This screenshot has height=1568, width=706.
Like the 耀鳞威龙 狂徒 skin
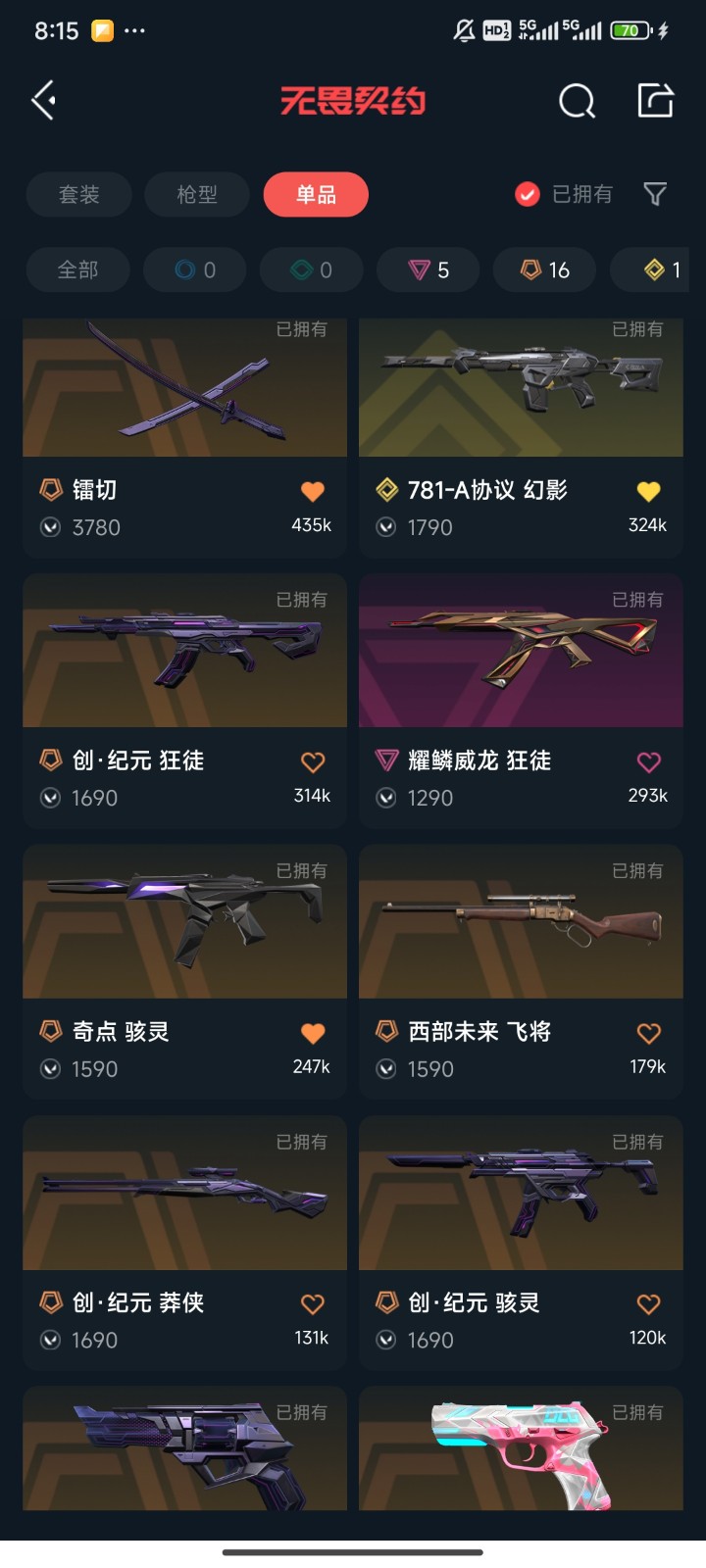click(648, 761)
